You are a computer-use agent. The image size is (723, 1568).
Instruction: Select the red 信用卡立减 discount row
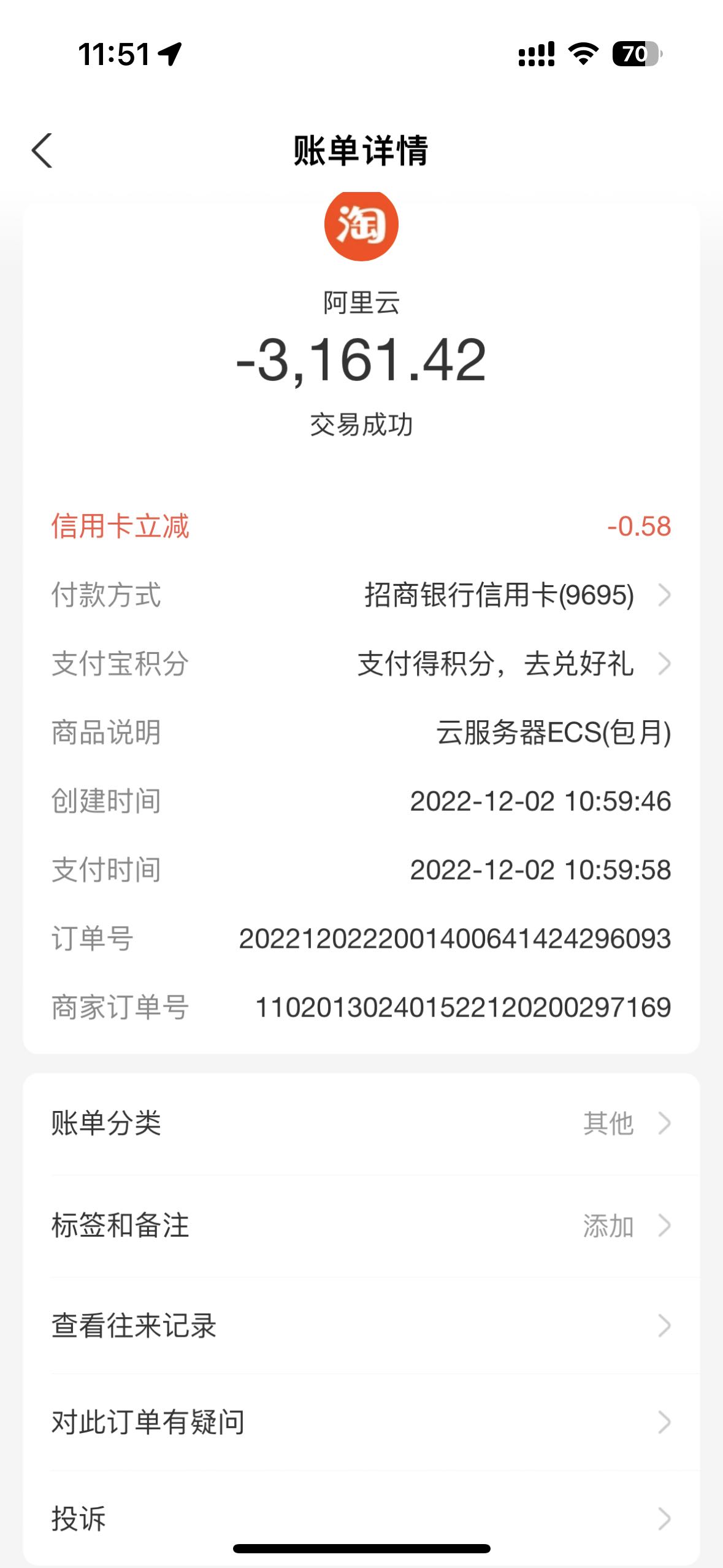click(361, 526)
